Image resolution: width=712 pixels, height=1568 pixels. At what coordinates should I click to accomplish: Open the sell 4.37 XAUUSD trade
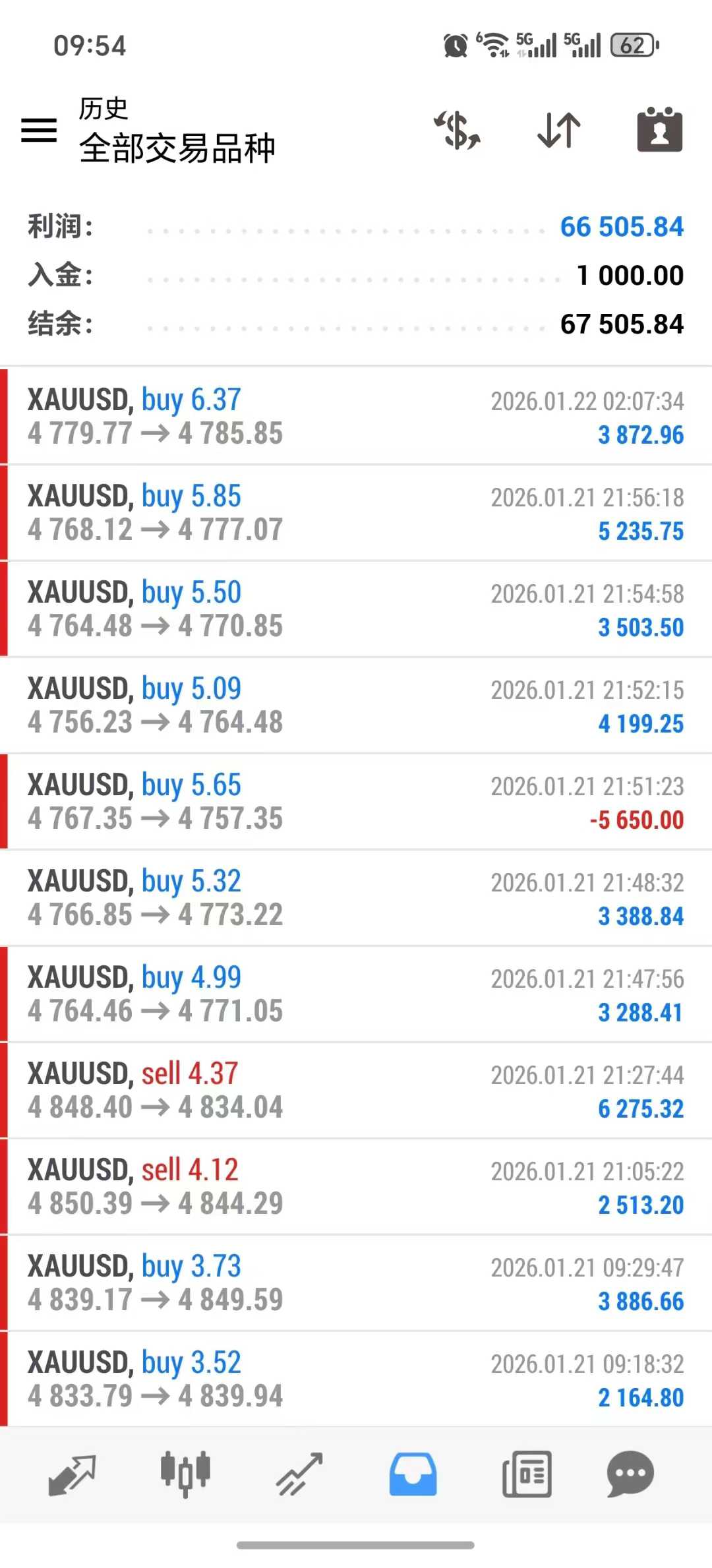coord(356,1091)
